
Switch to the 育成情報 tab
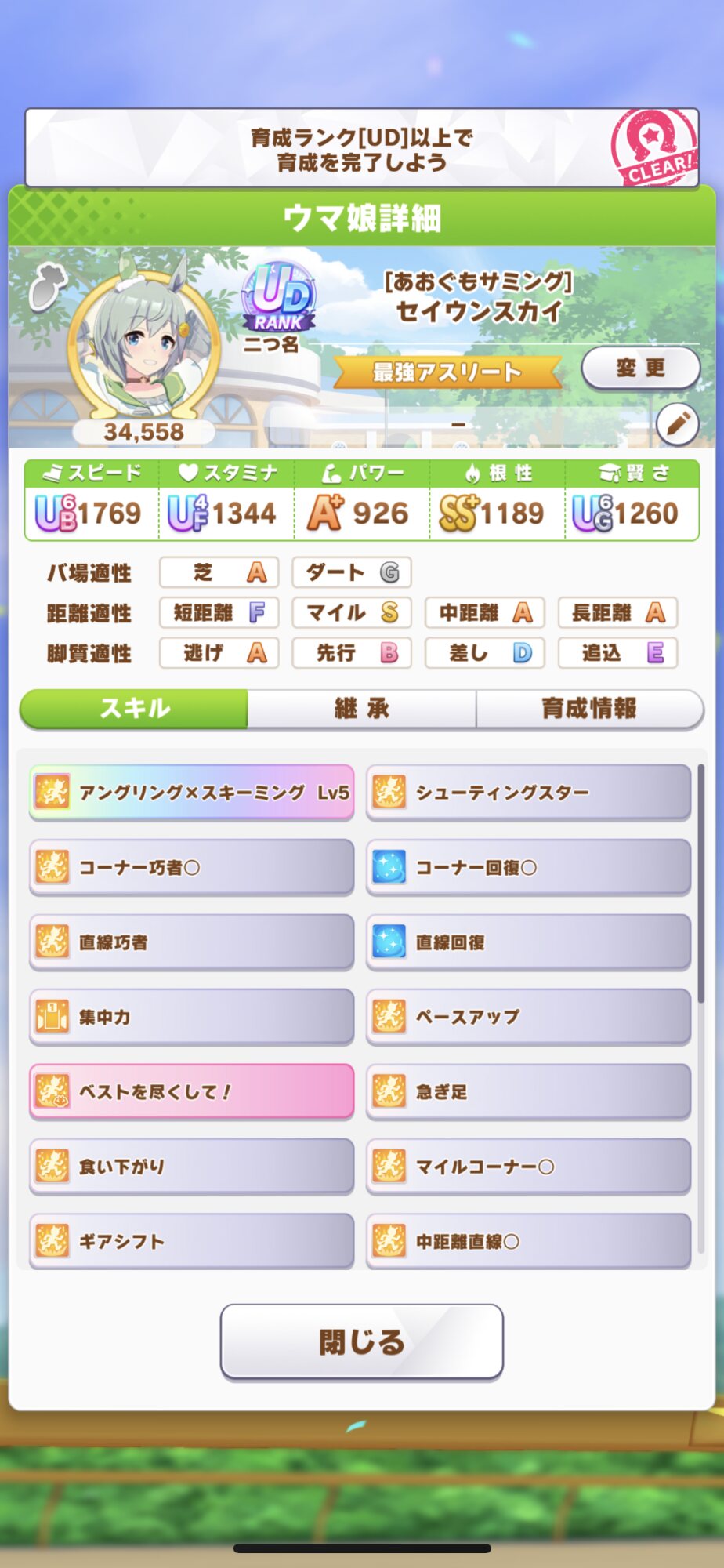pos(589,709)
